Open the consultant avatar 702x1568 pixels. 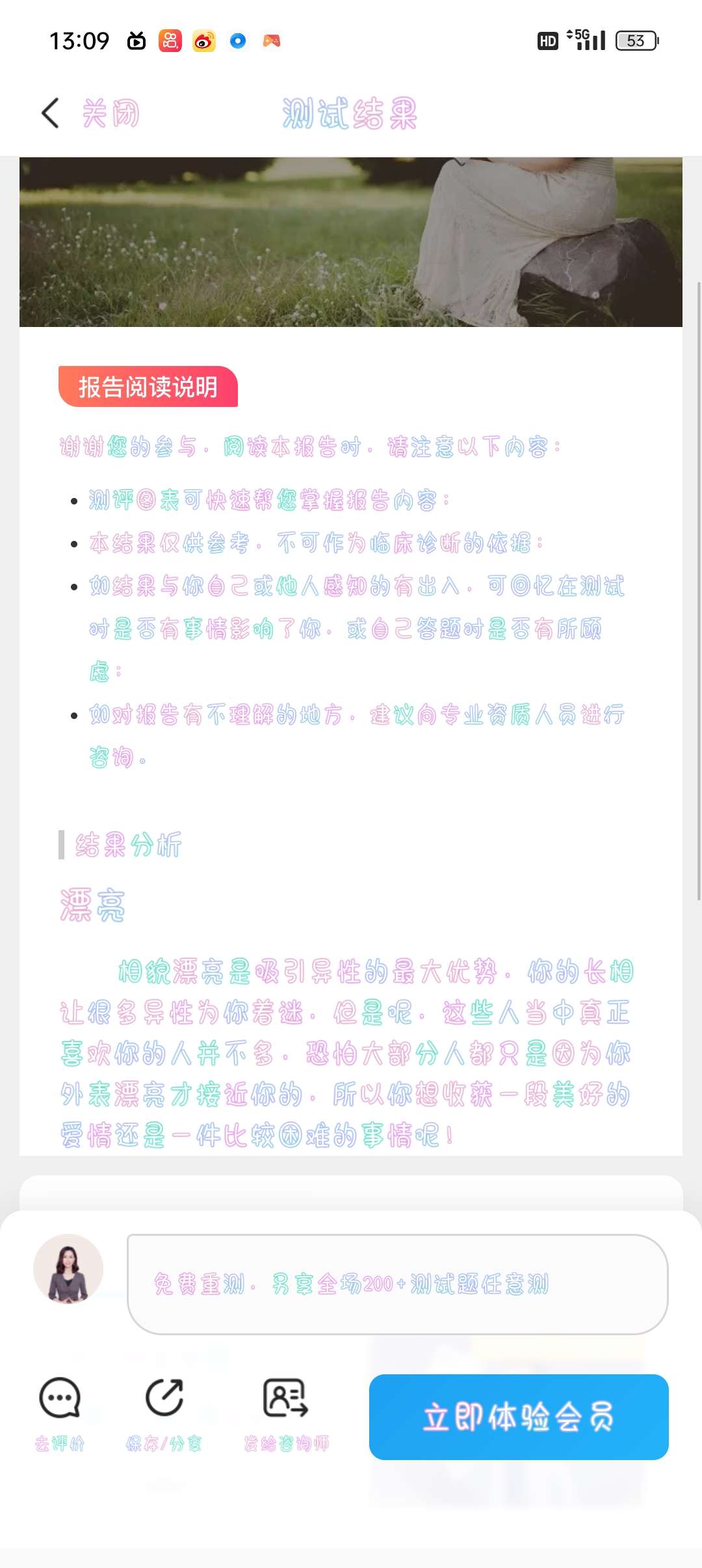[68, 1269]
